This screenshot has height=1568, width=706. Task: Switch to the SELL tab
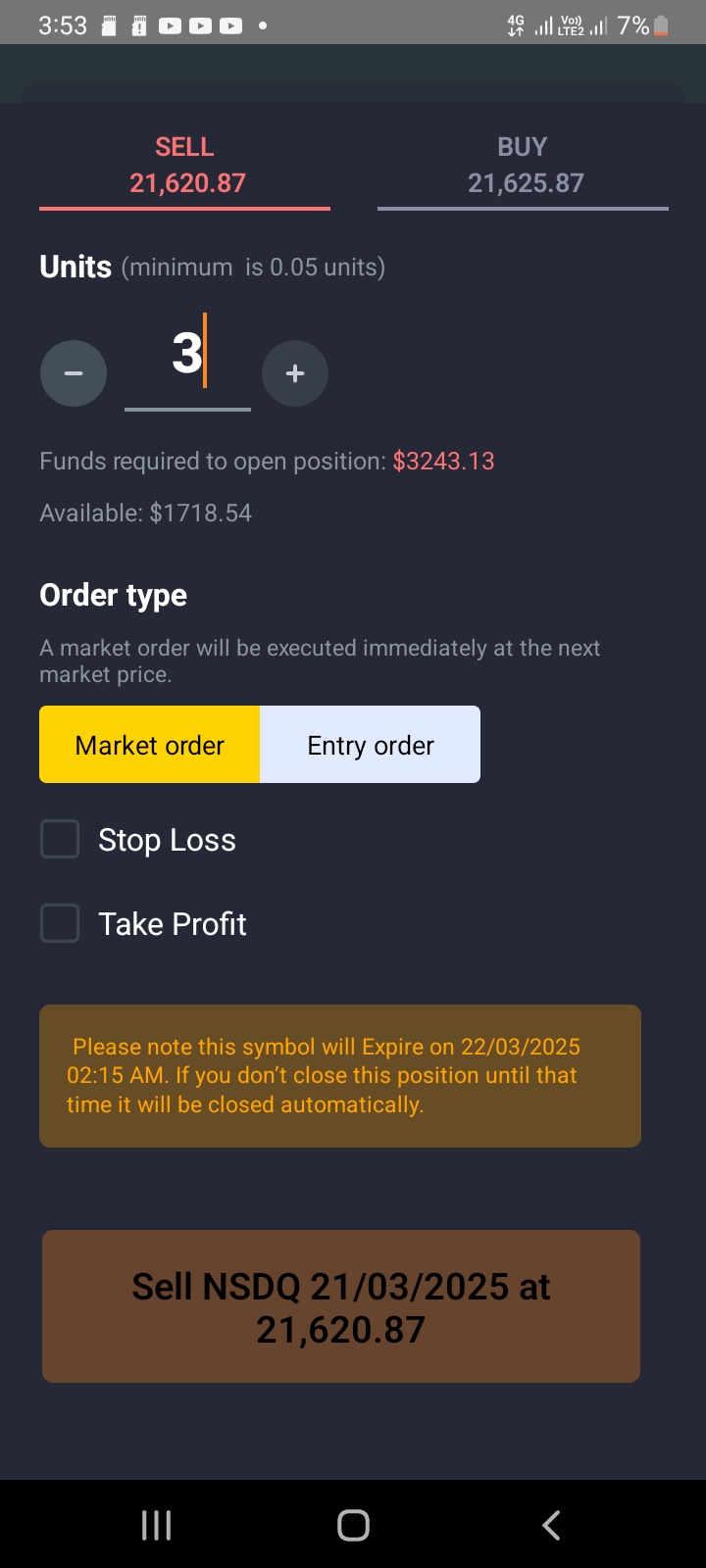tap(185, 166)
